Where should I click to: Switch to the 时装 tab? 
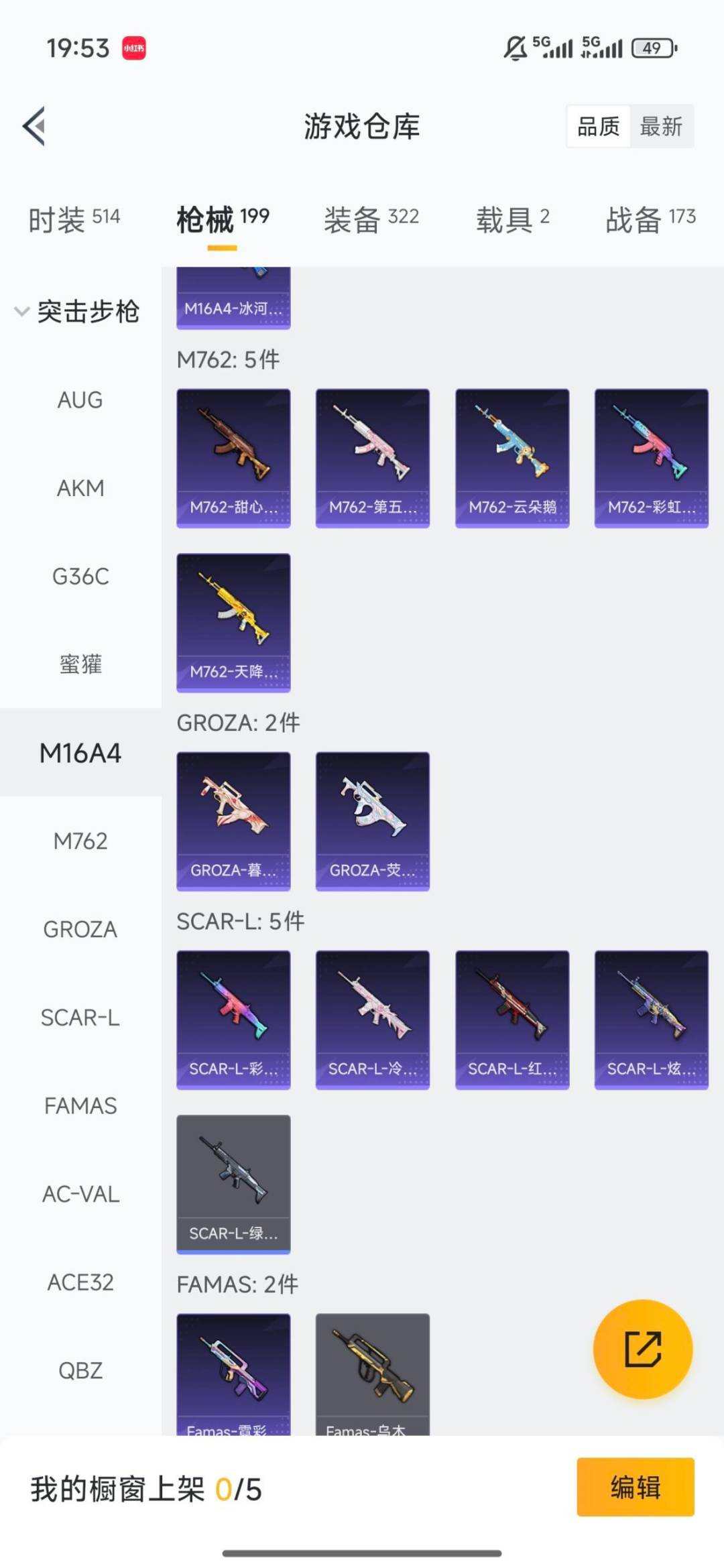74,219
